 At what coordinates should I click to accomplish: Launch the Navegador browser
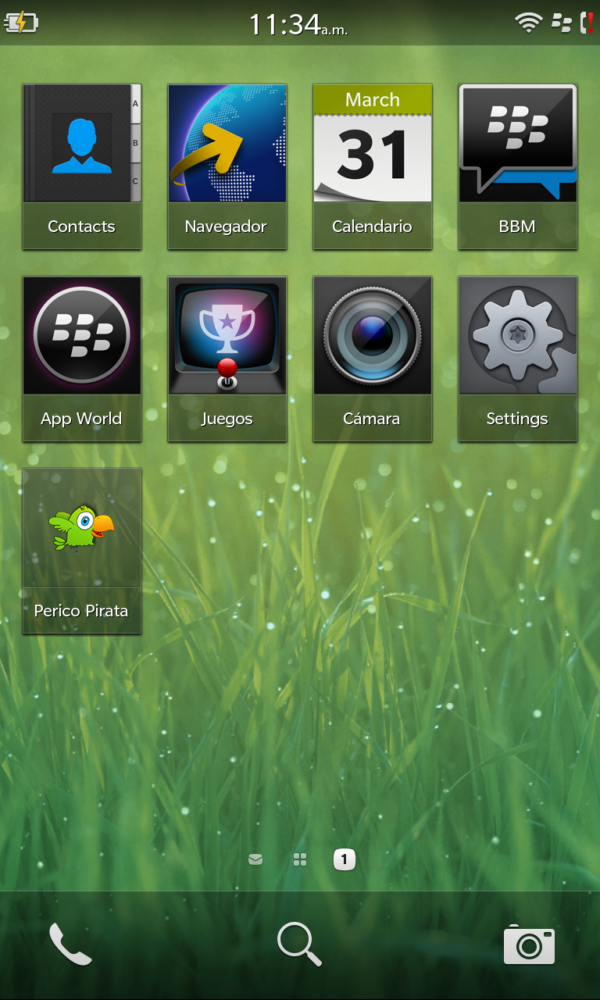[227, 165]
